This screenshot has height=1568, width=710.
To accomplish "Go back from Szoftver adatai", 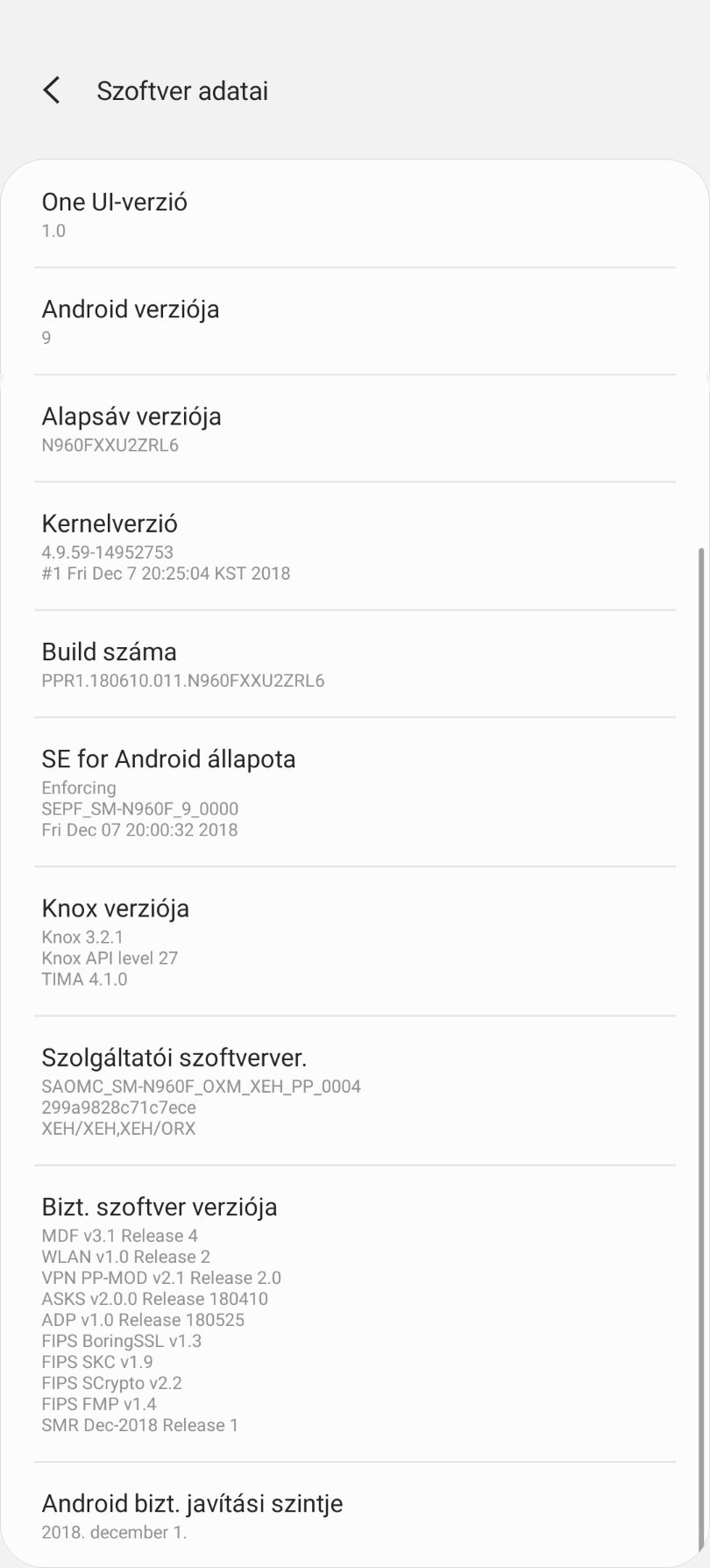I will click(x=52, y=90).
